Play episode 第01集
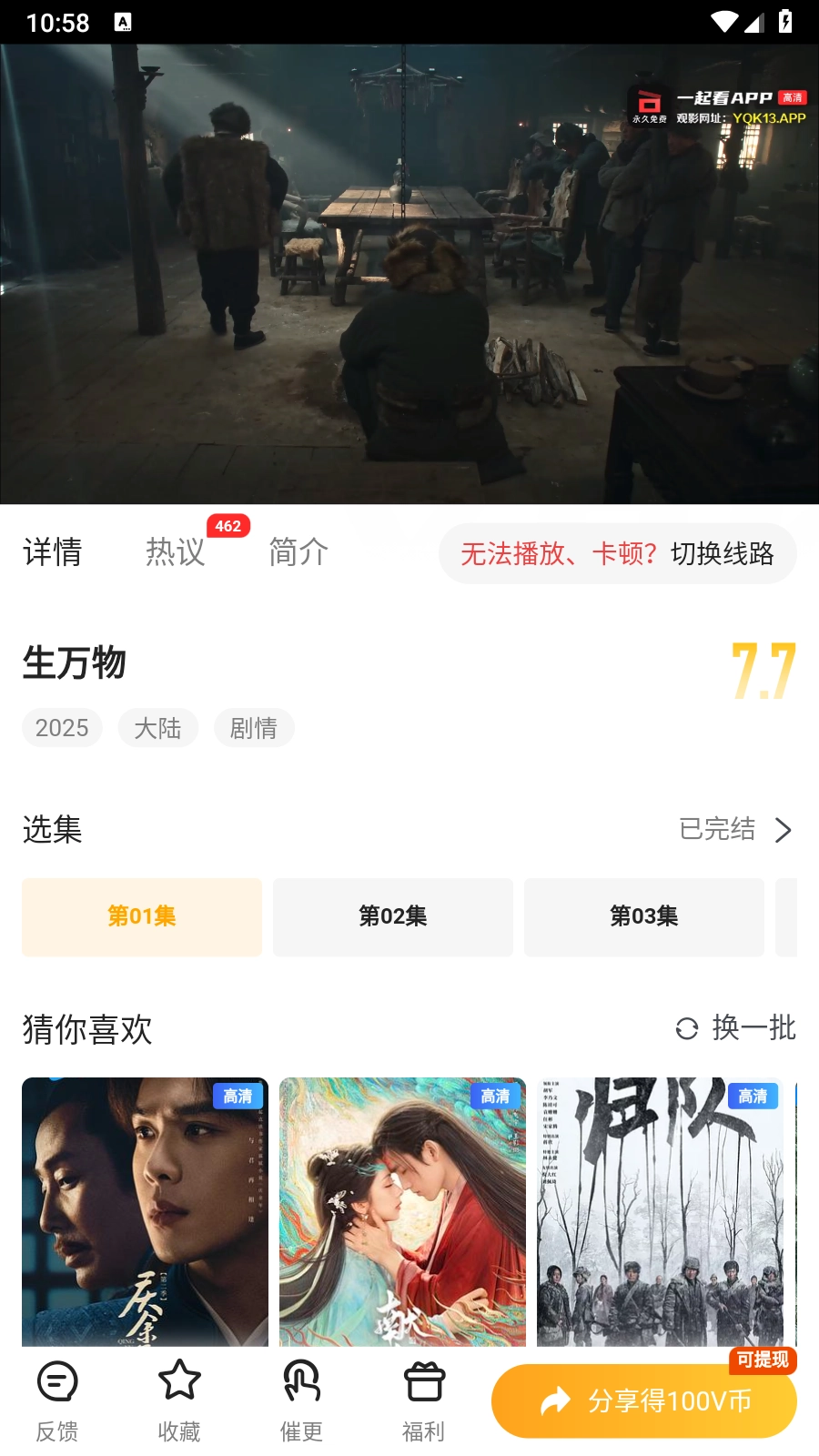This screenshot has width=819, height=1456. (142, 916)
